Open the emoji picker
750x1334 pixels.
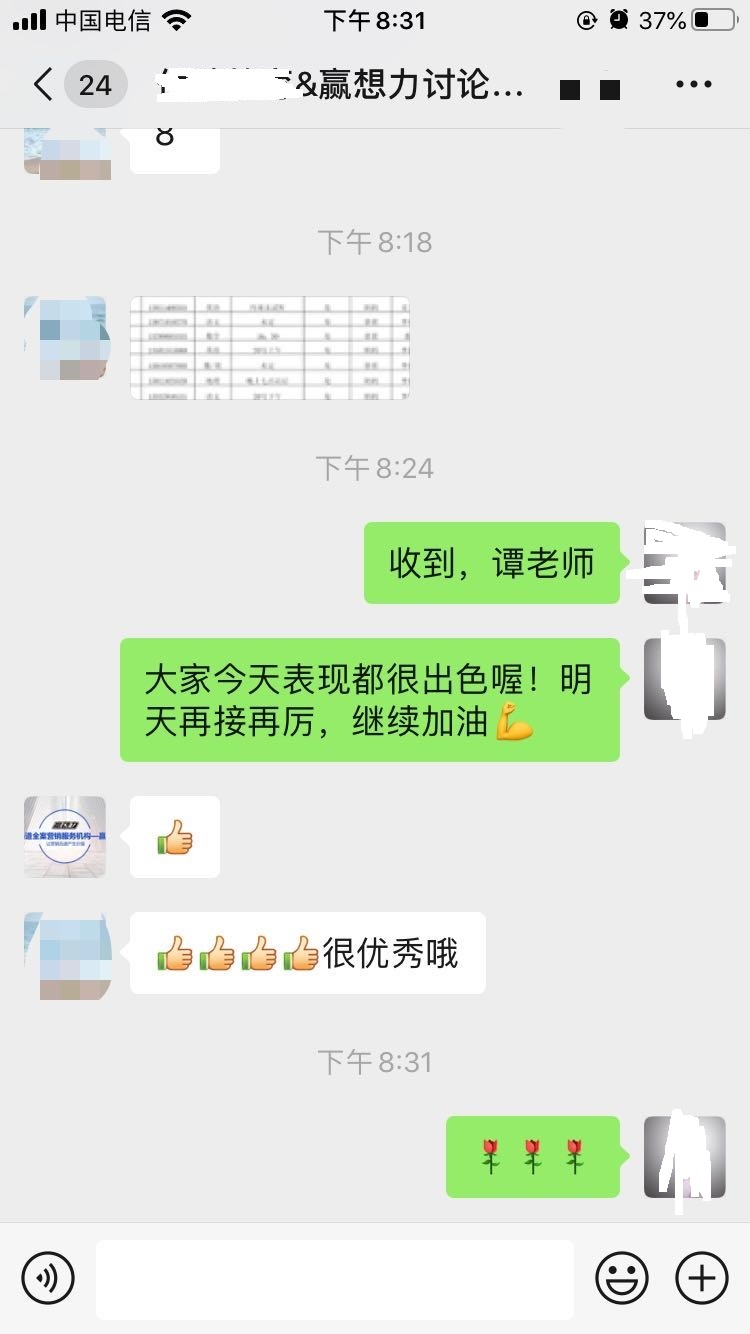point(622,1278)
